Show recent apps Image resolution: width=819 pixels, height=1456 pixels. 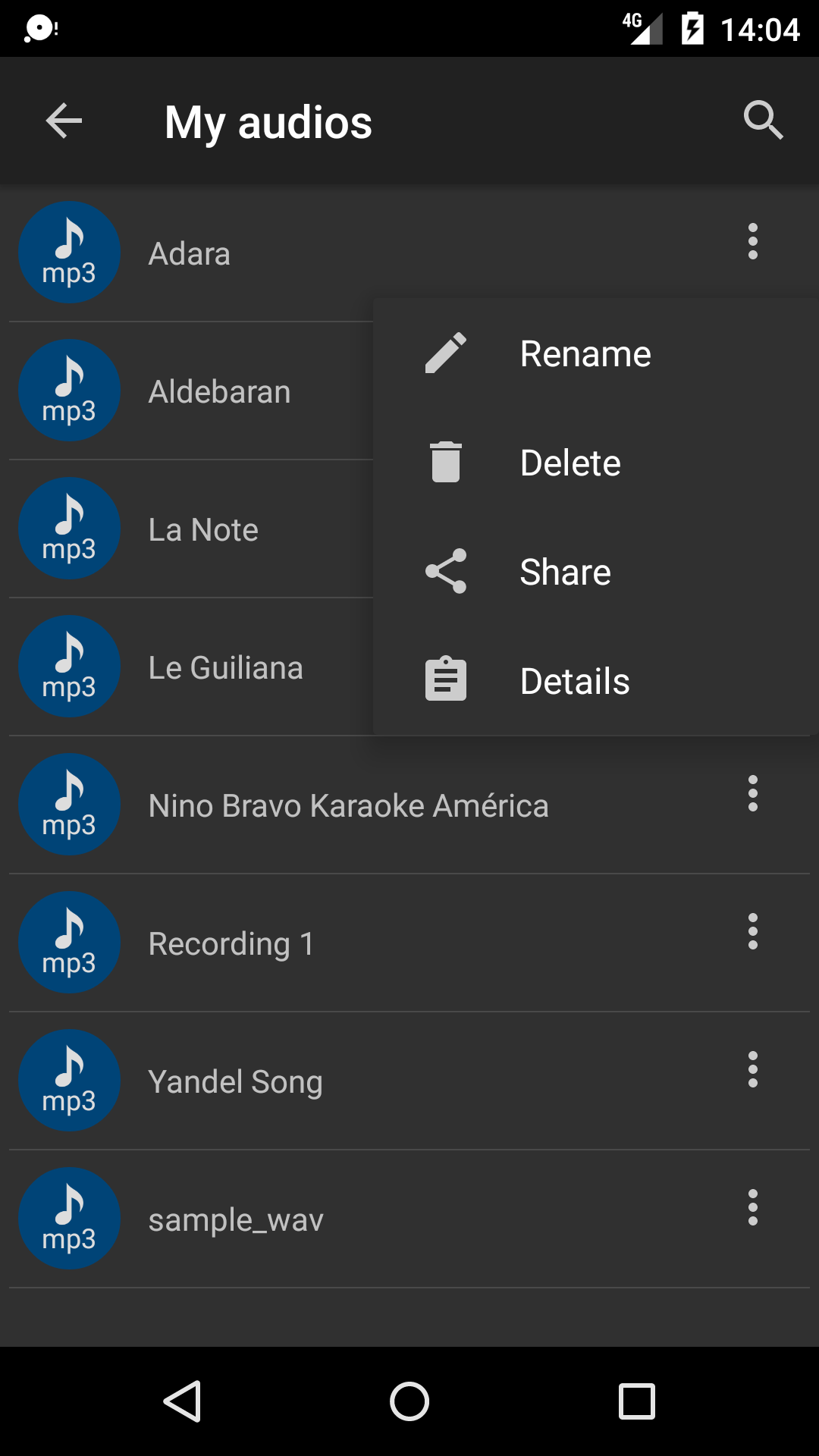[636, 1401]
